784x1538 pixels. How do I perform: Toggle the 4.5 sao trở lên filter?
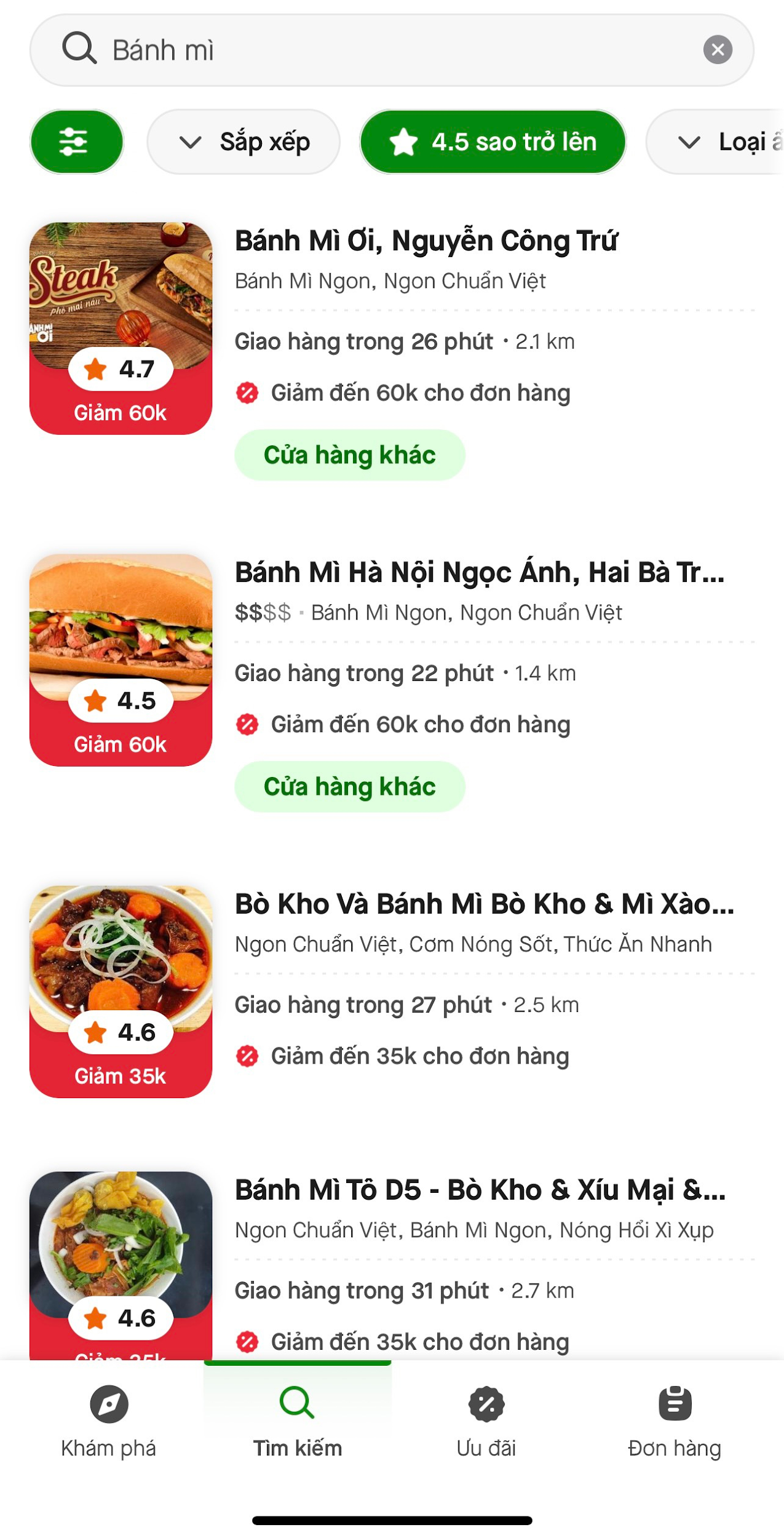(493, 141)
